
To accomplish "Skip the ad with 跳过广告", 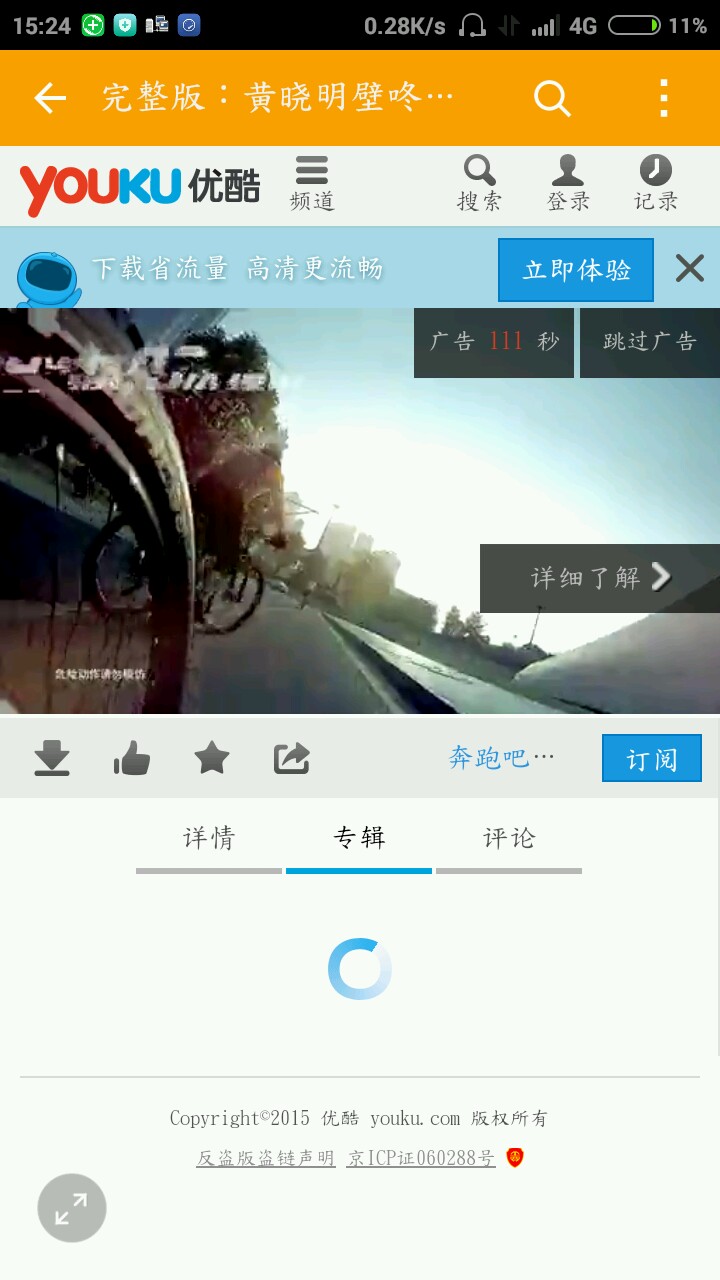I will pyautogui.click(x=649, y=342).
